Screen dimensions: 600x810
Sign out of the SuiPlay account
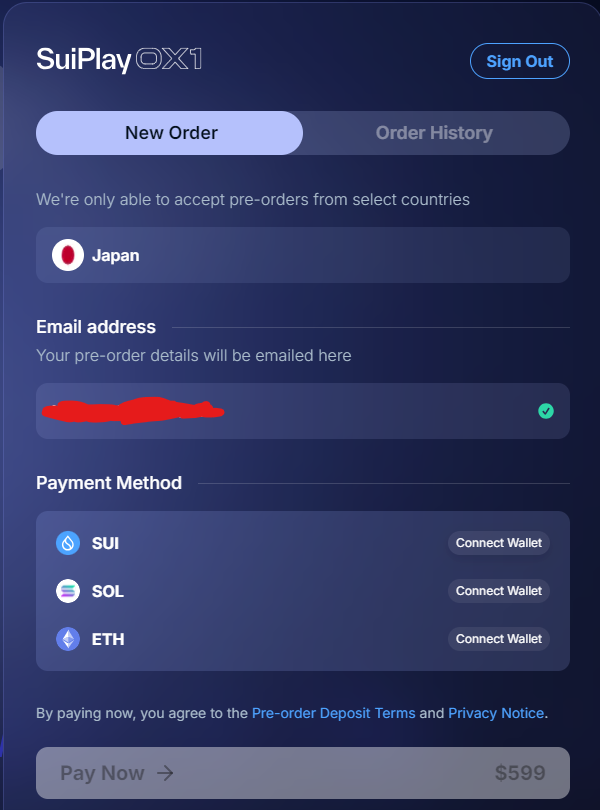coord(519,61)
